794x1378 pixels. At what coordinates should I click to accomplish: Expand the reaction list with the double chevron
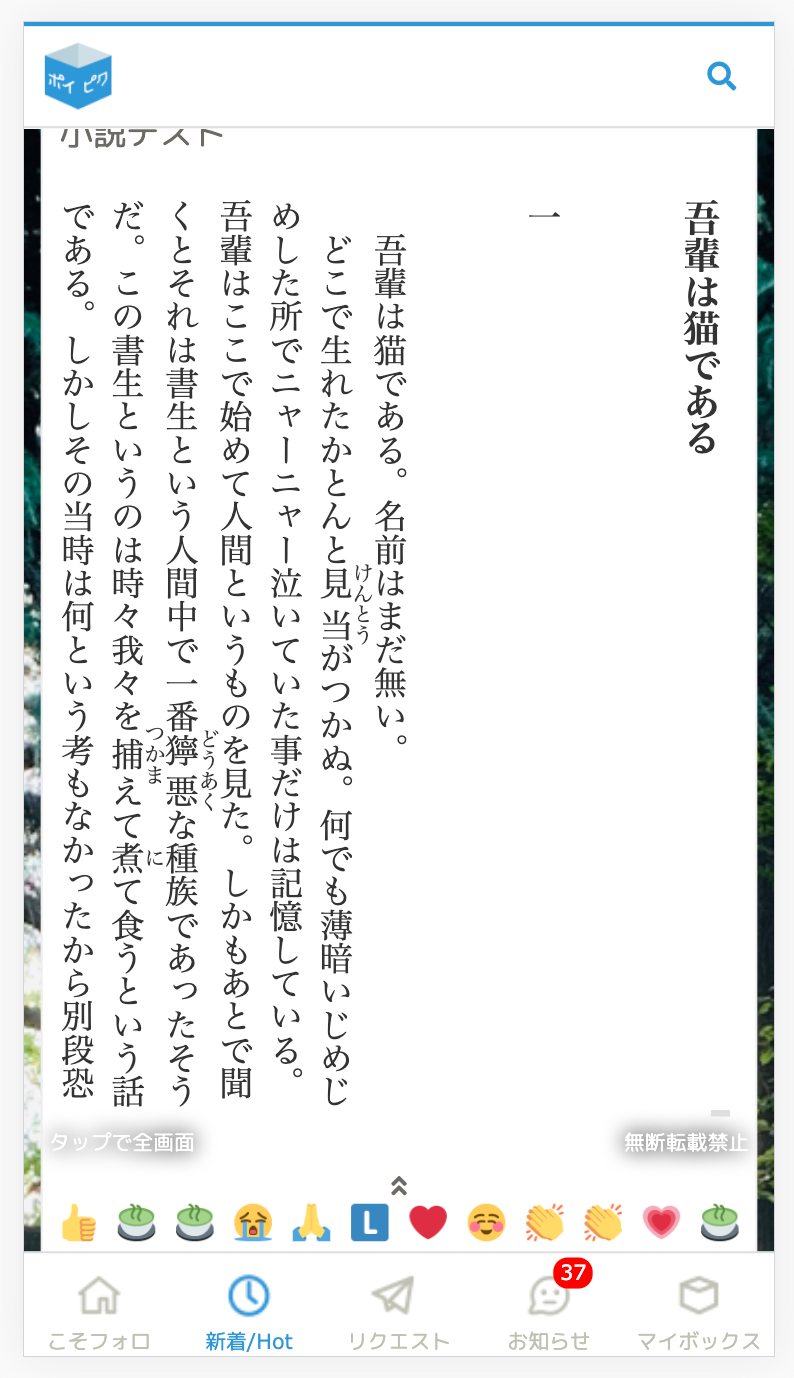(x=399, y=1186)
